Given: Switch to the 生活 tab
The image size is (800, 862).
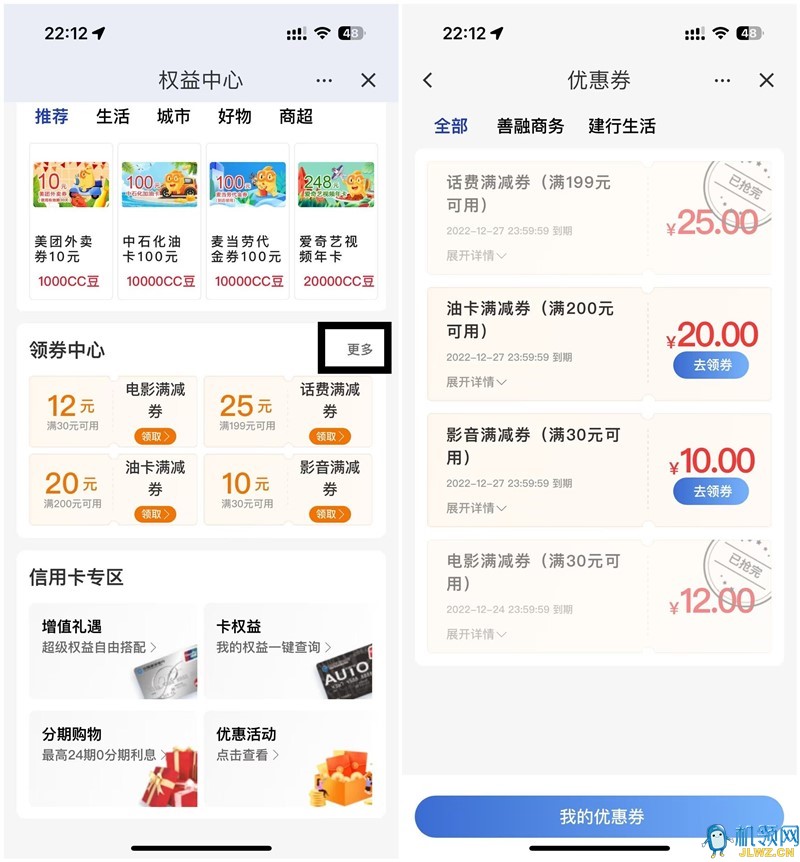Looking at the screenshot, I should point(113,116).
